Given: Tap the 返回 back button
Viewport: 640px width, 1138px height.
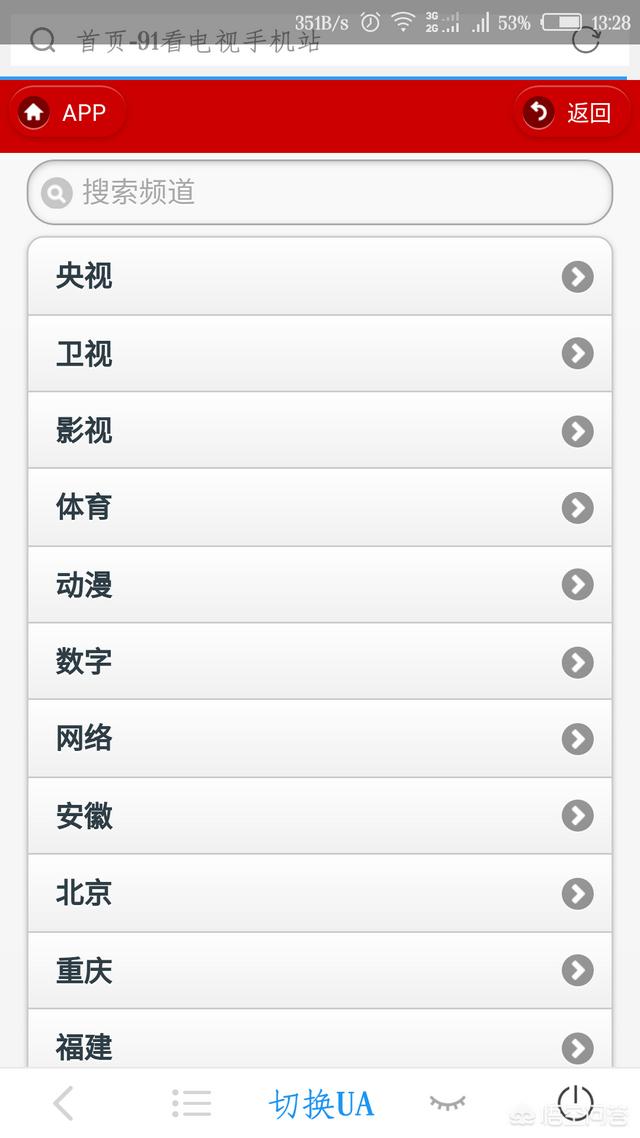Looking at the screenshot, I should point(571,112).
